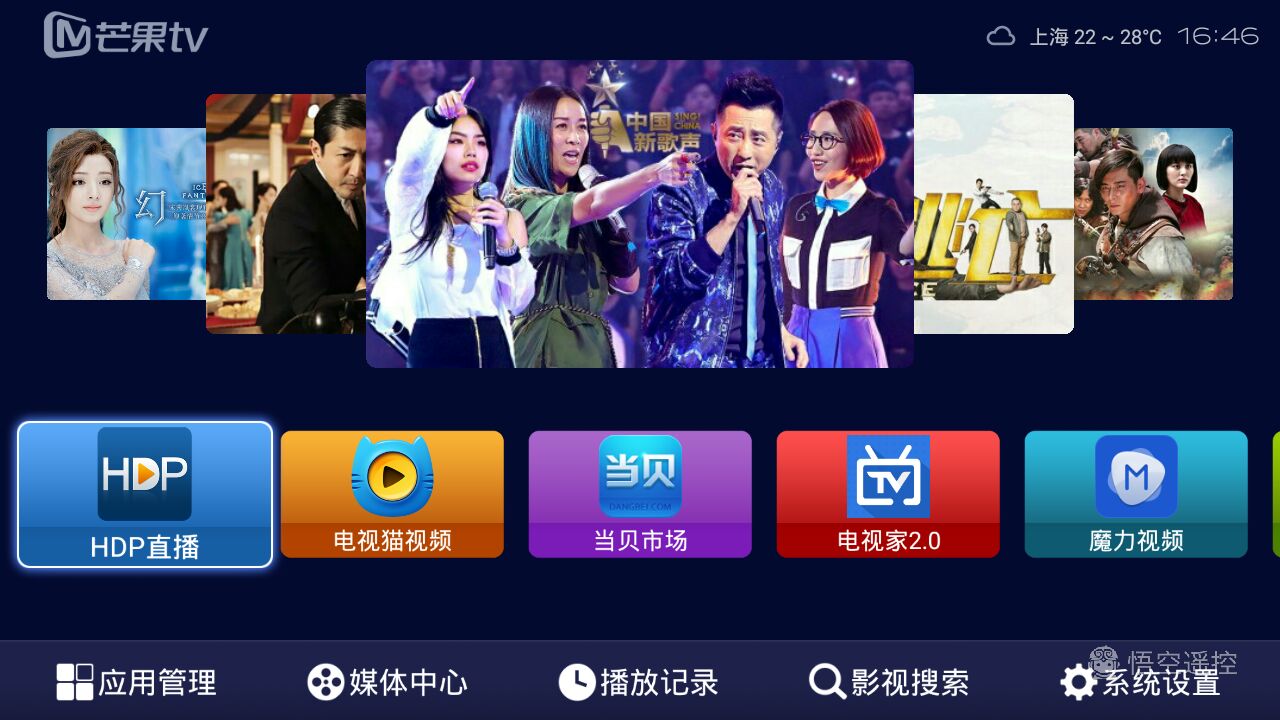Image resolution: width=1280 pixels, height=720 pixels.
Task: Open 应用管理 from bottom bar
Action: coord(137,683)
